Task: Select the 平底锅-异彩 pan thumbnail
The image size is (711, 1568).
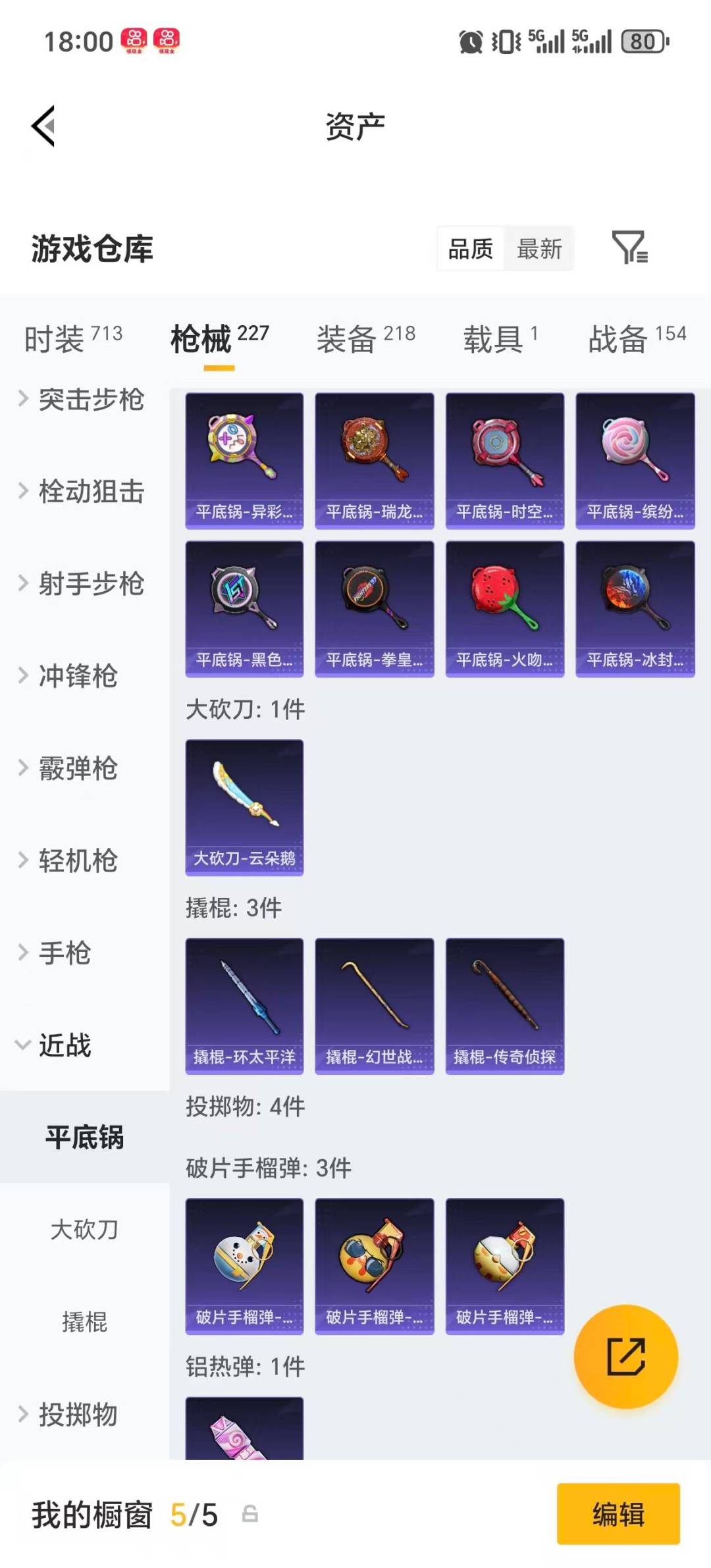Action: click(244, 459)
